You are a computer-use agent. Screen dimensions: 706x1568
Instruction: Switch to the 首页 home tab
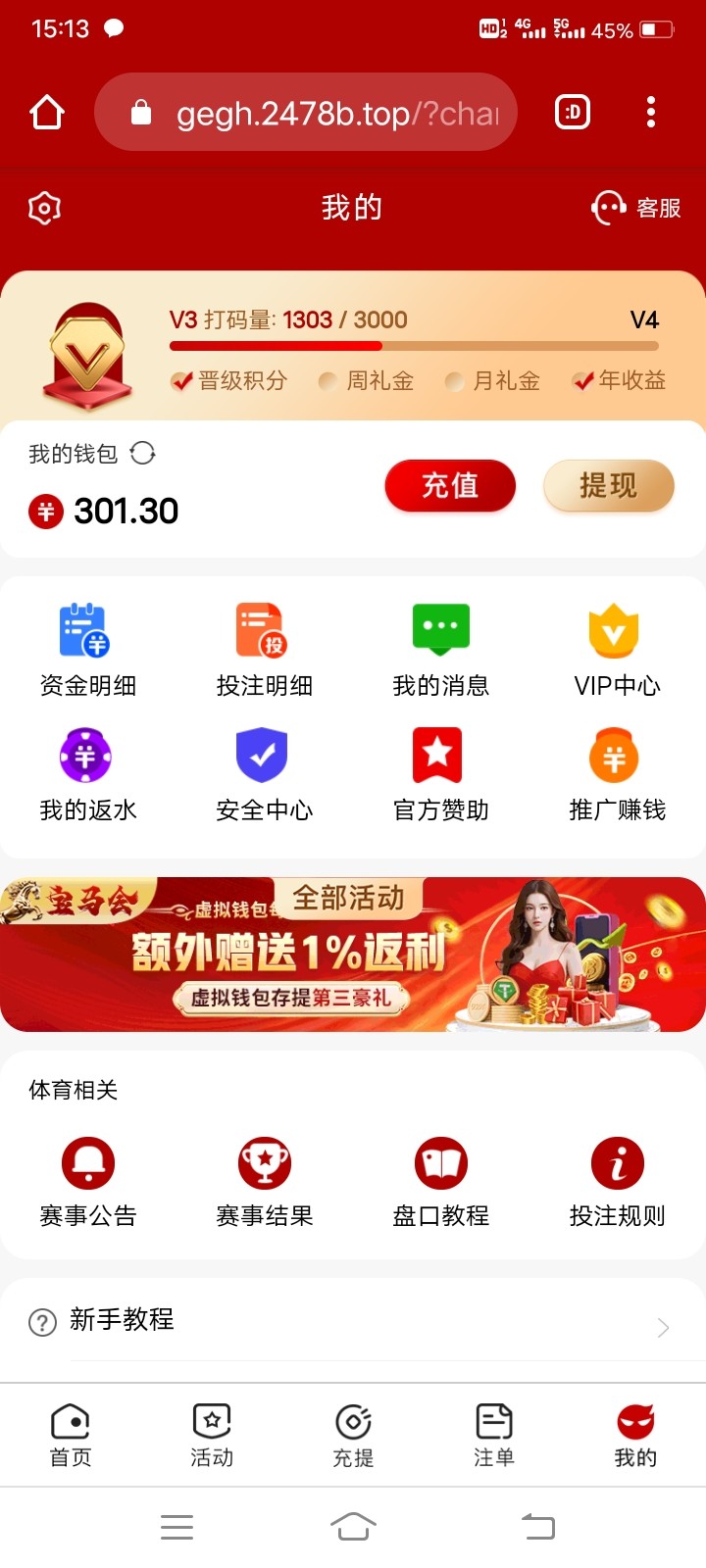click(x=71, y=1436)
